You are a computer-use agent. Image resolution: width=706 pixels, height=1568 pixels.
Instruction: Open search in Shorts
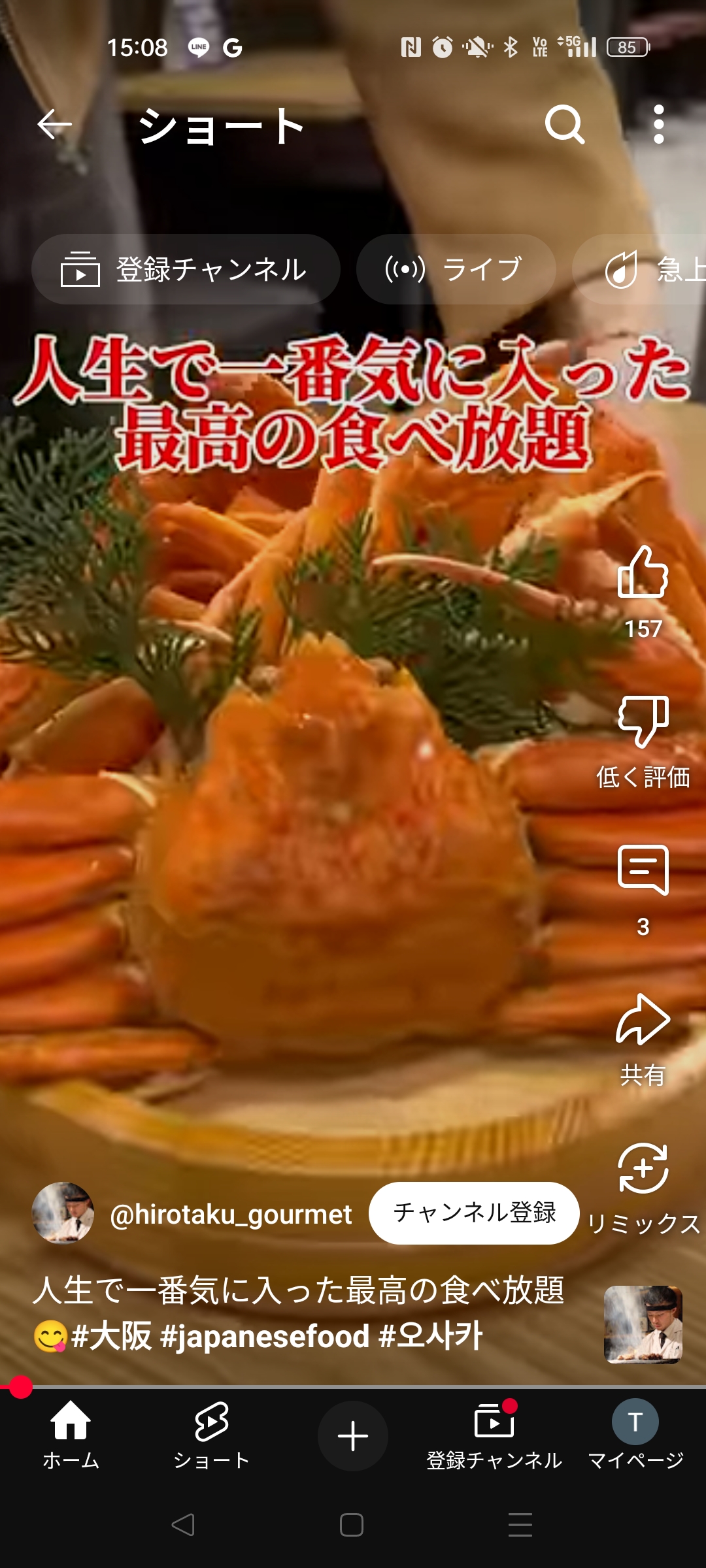coord(565,124)
